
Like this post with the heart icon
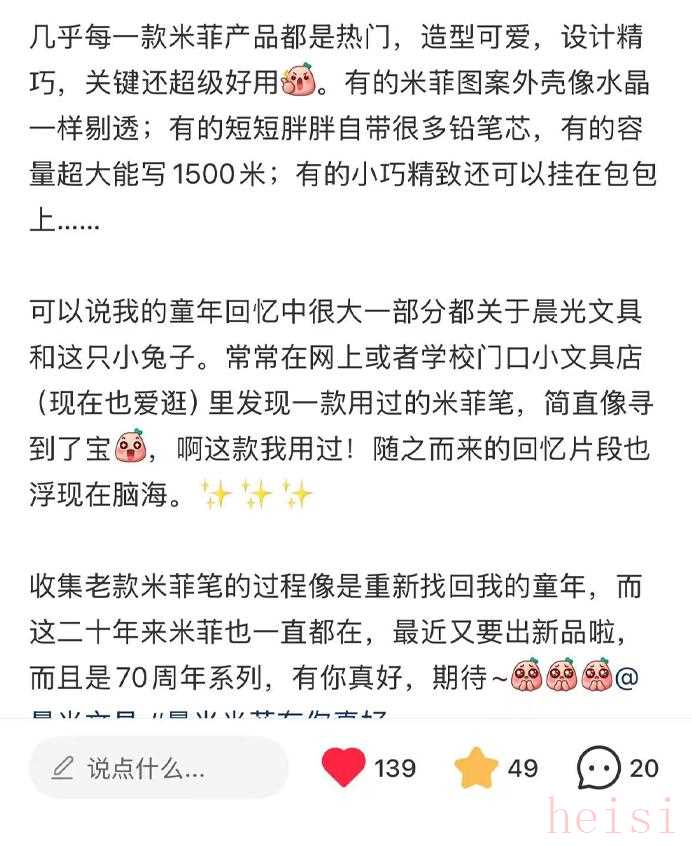[x=344, y=768]
